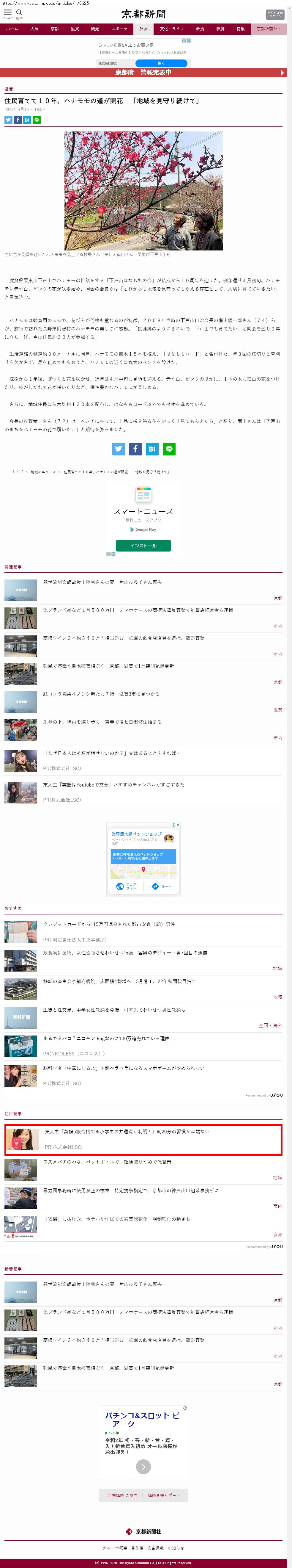The image size is (292, 1568).
Task: Open the 未傘の下、境内を練り歩く article
Action: (102, 722)
